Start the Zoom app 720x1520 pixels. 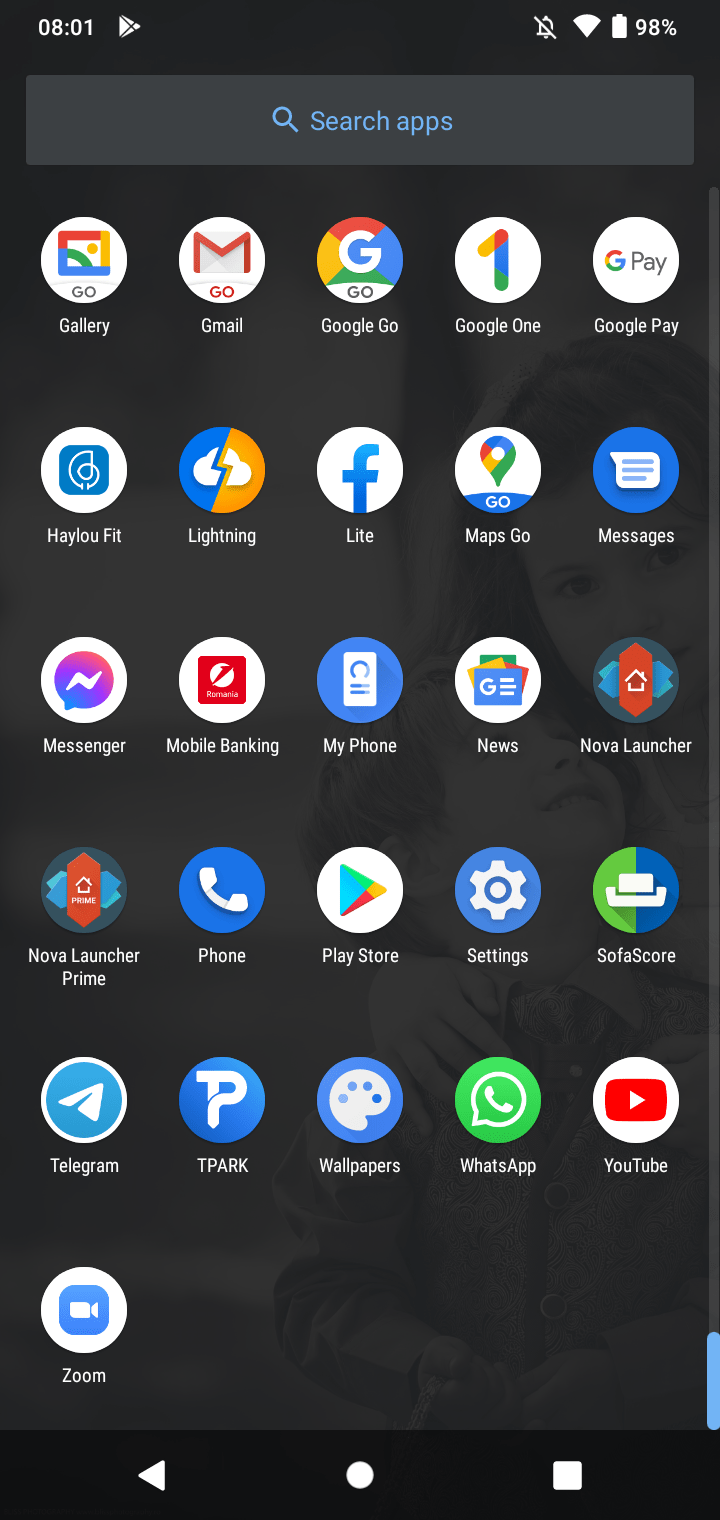coord(84,1310)
